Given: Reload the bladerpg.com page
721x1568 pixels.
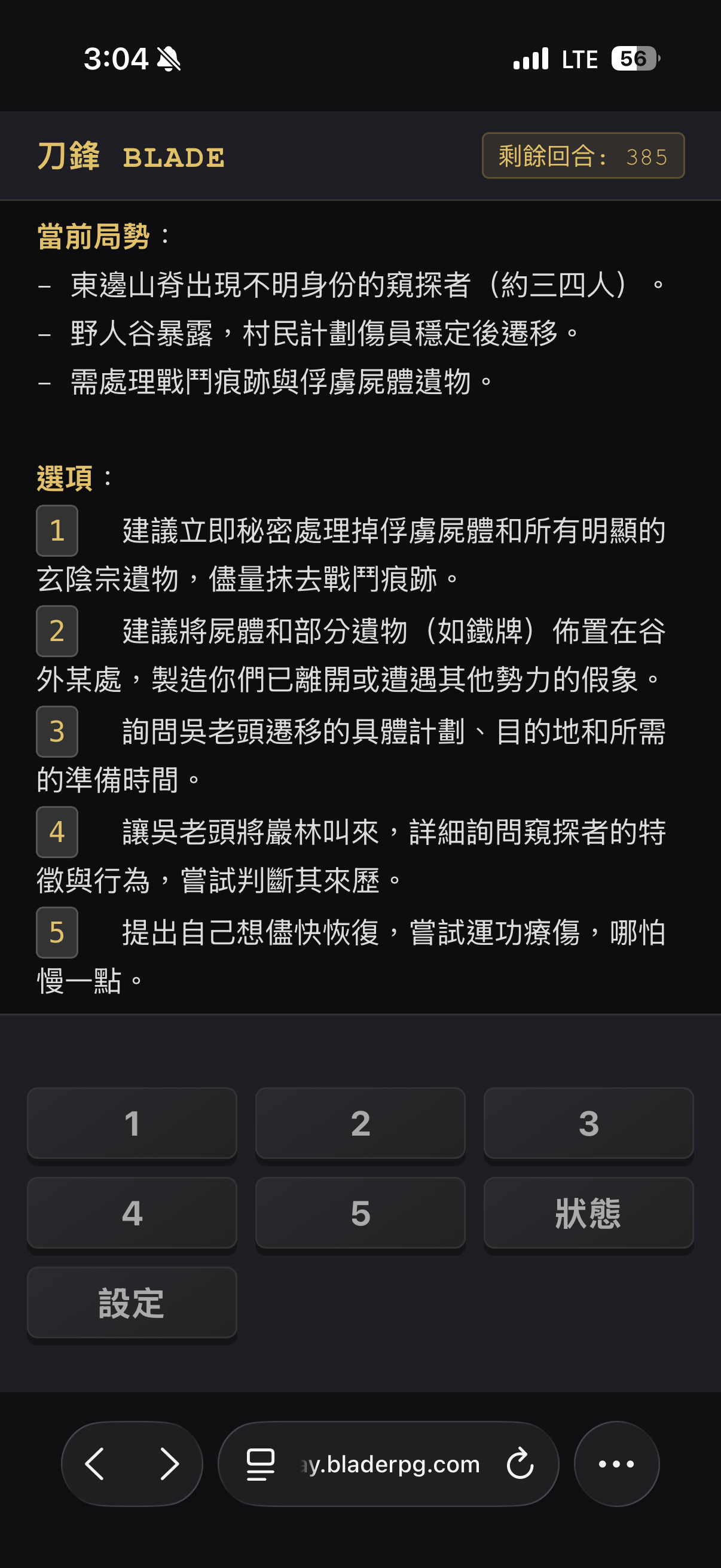Looking at the screenshot, I should (x=520, y=1463).
